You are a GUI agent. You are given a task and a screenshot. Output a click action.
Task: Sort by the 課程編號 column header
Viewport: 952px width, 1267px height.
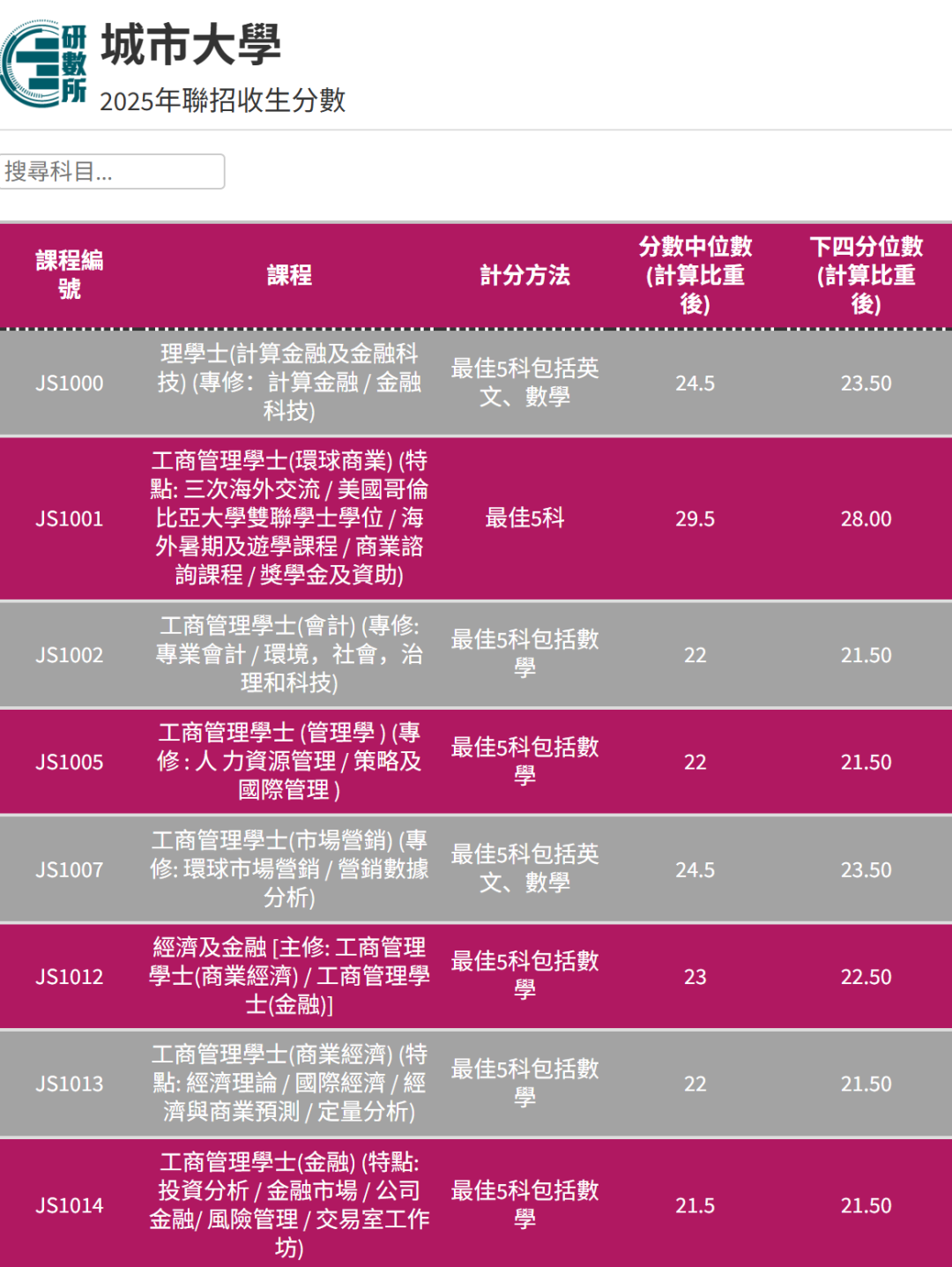(x=69, y=274)
